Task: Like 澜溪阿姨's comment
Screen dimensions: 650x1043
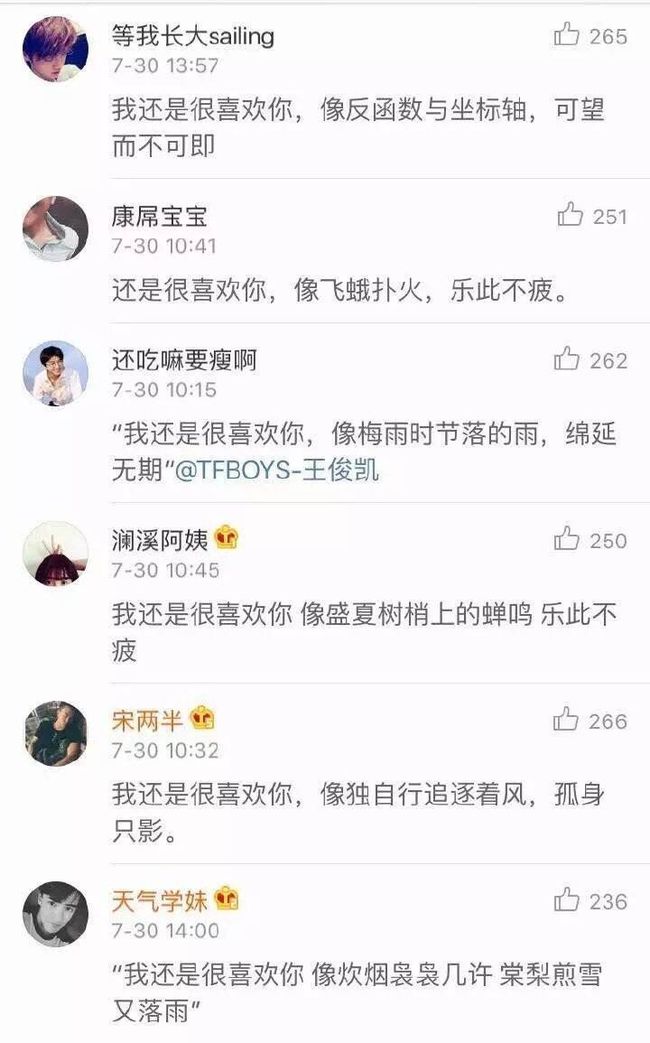Action: click(x=566, y=539)
